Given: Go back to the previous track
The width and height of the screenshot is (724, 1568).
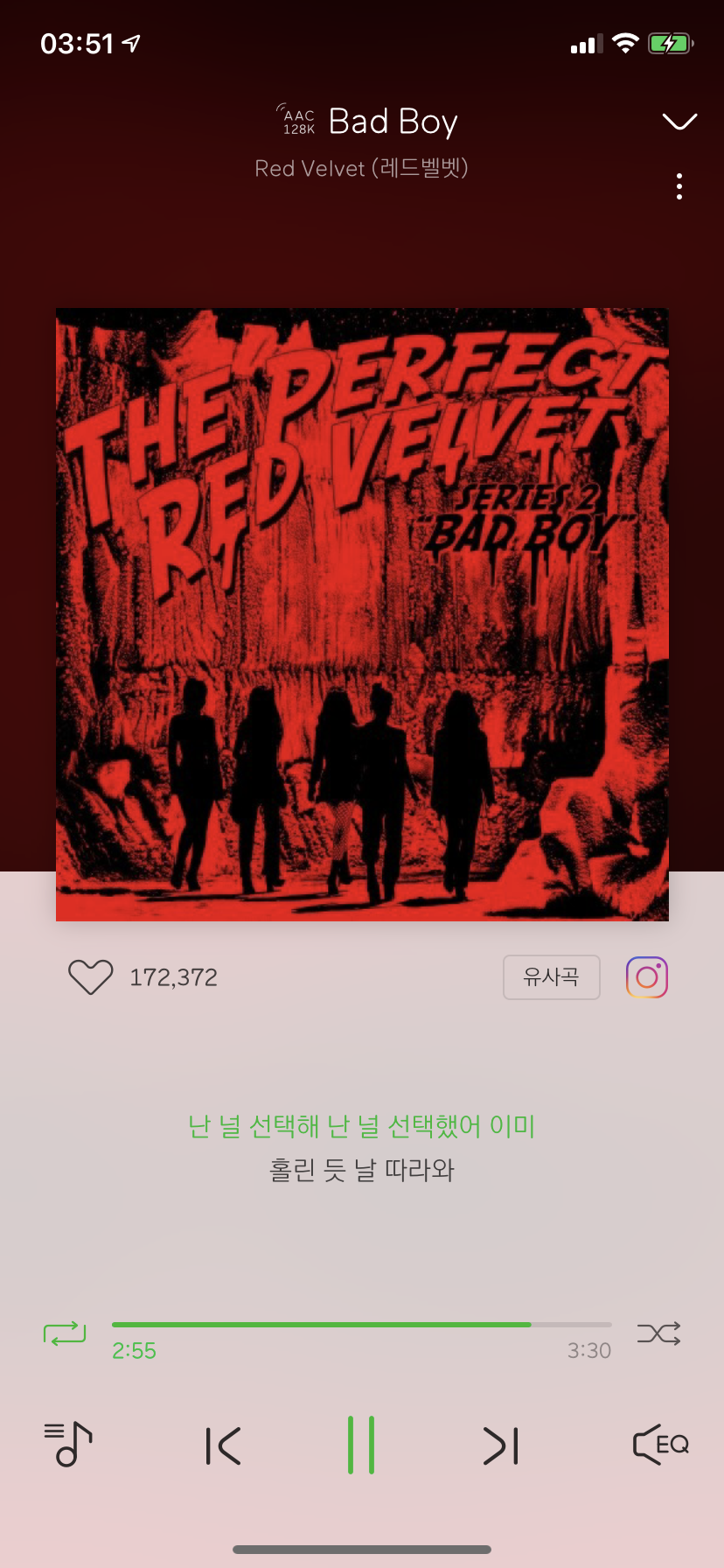Looking at the screenshot, I should coord(223,1445).
